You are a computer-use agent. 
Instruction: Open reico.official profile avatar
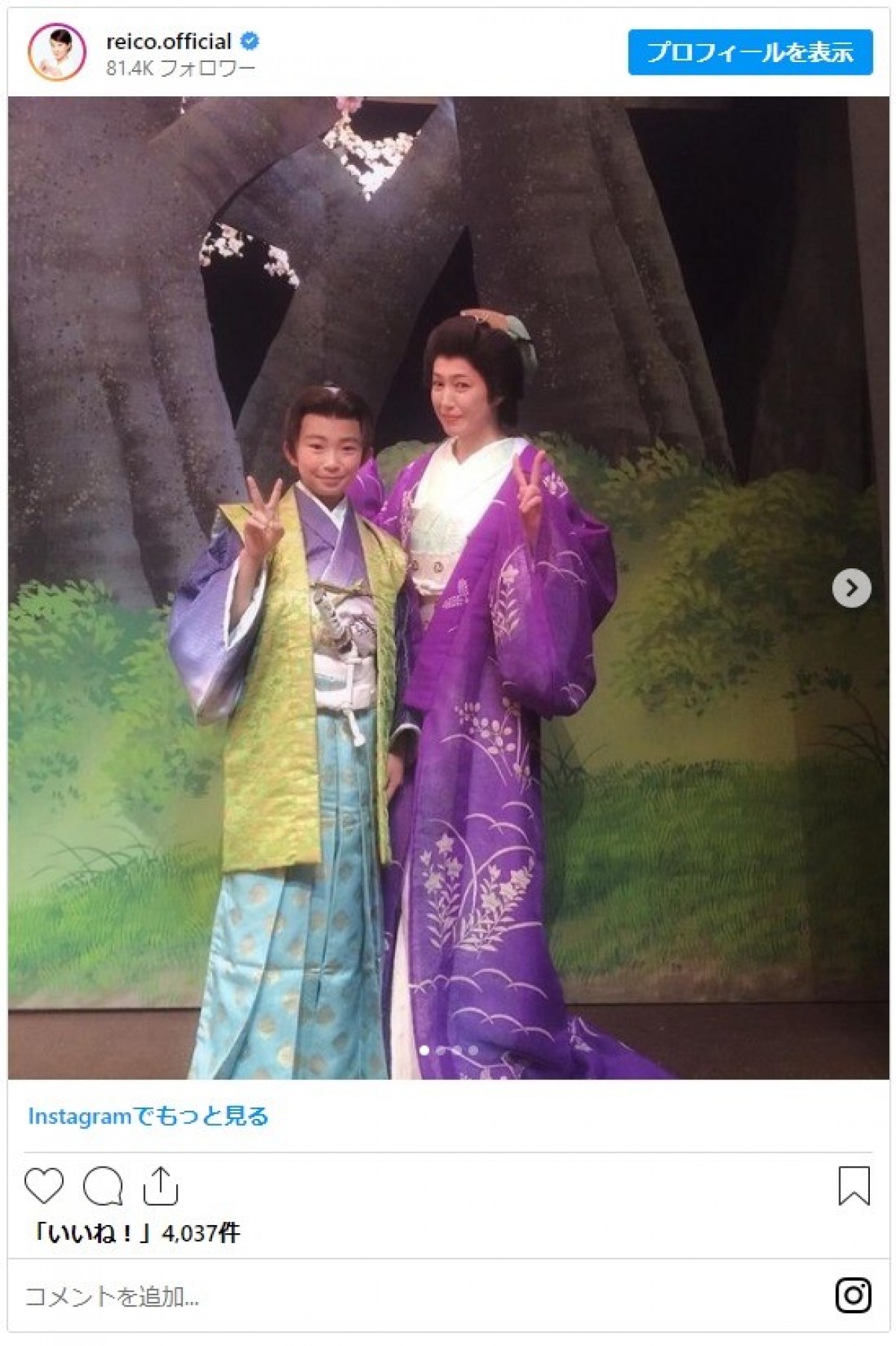pyautogui.click(x=57, y=52)
